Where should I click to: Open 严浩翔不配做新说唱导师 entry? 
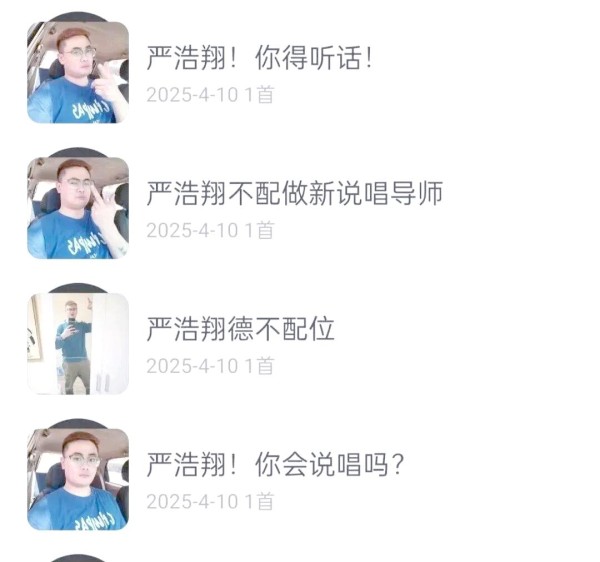[x=294, y=194]
